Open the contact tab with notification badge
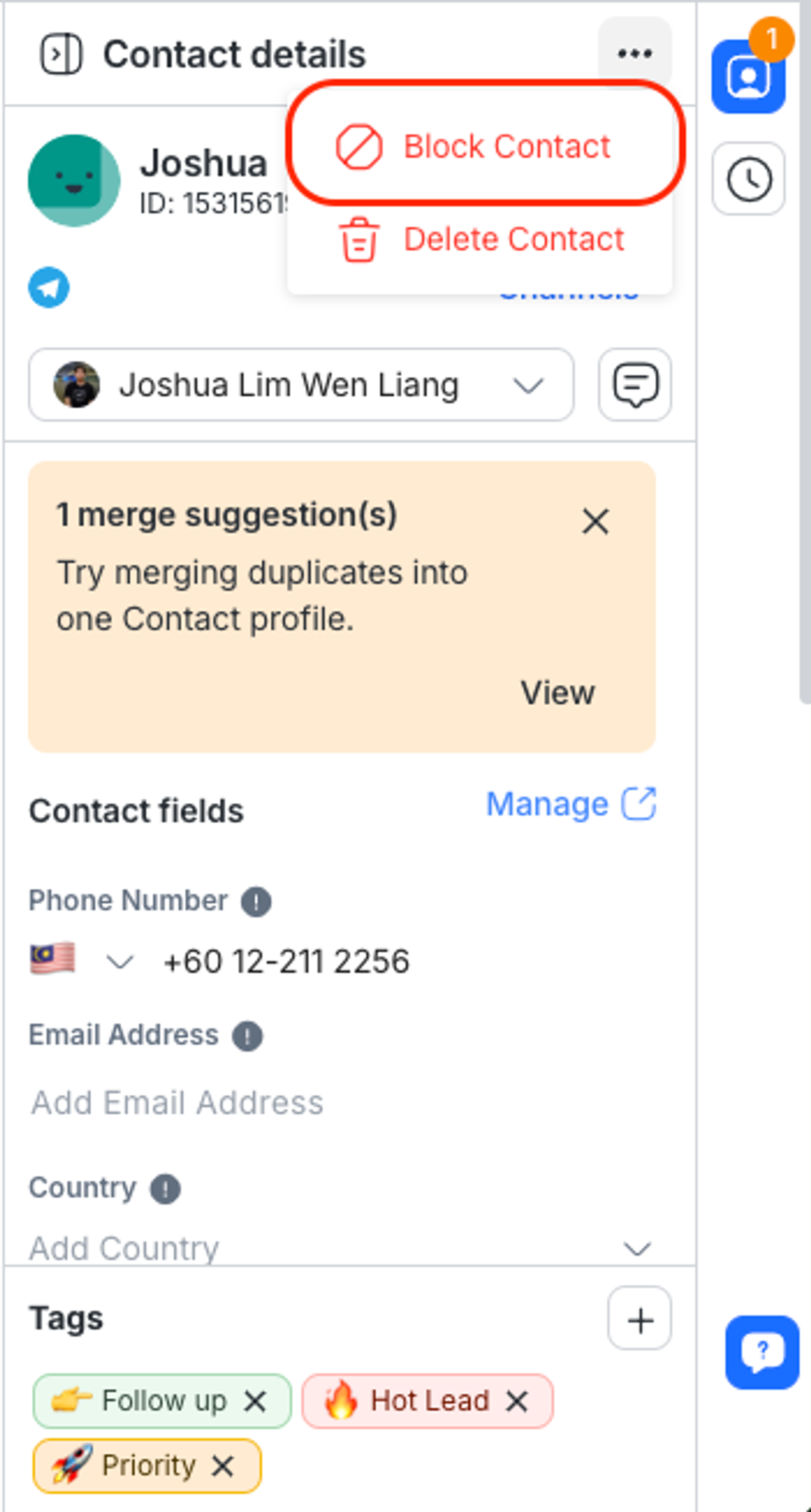The image size is (811, 1512). click(x=748, y=76)
